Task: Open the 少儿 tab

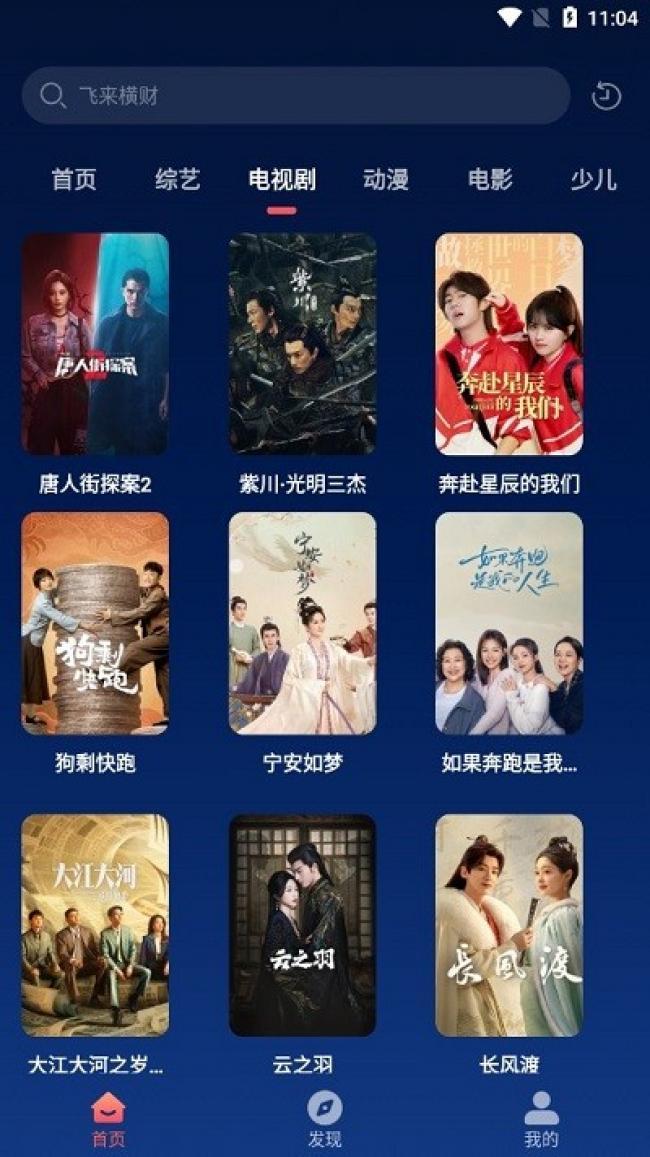Action: [593, 179]
